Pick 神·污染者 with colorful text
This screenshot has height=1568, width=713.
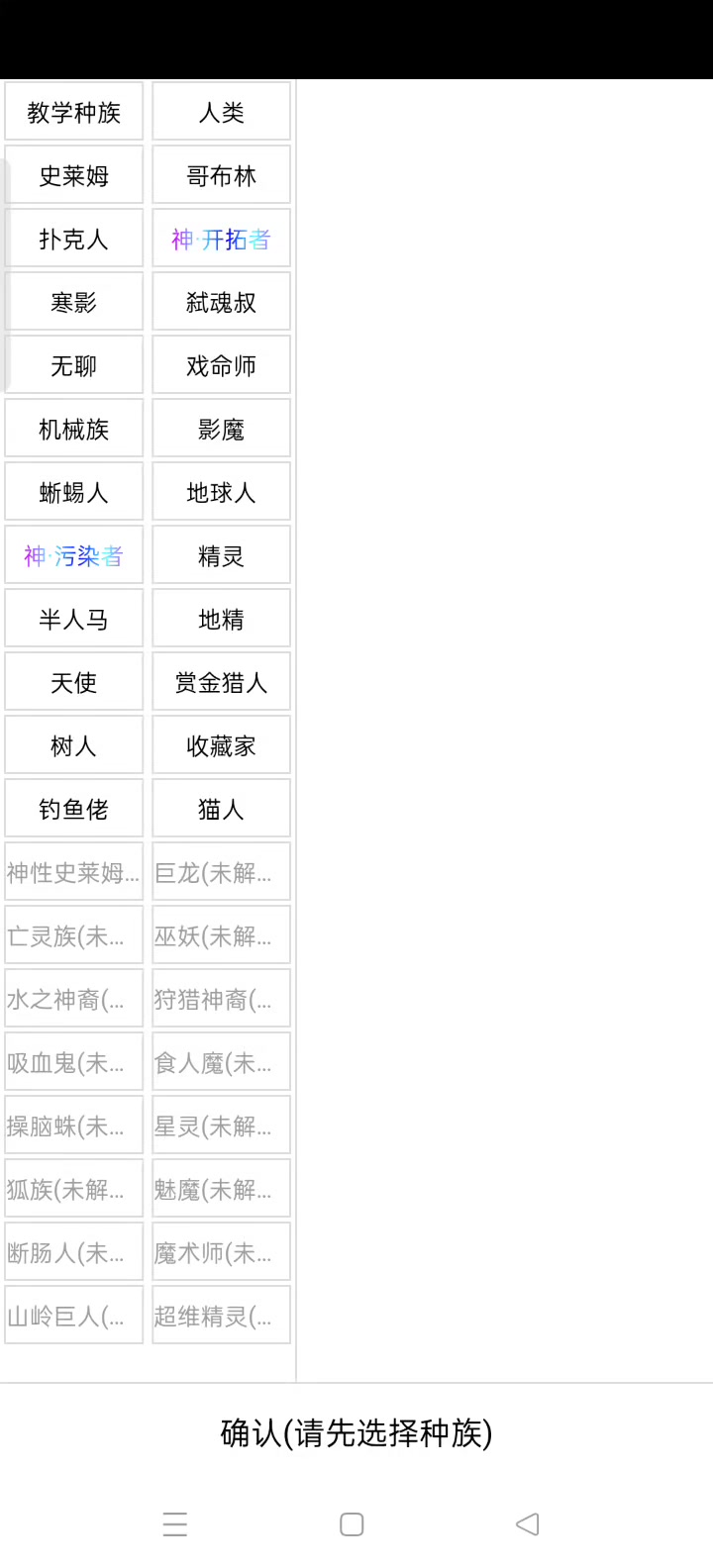pos(73,555)
